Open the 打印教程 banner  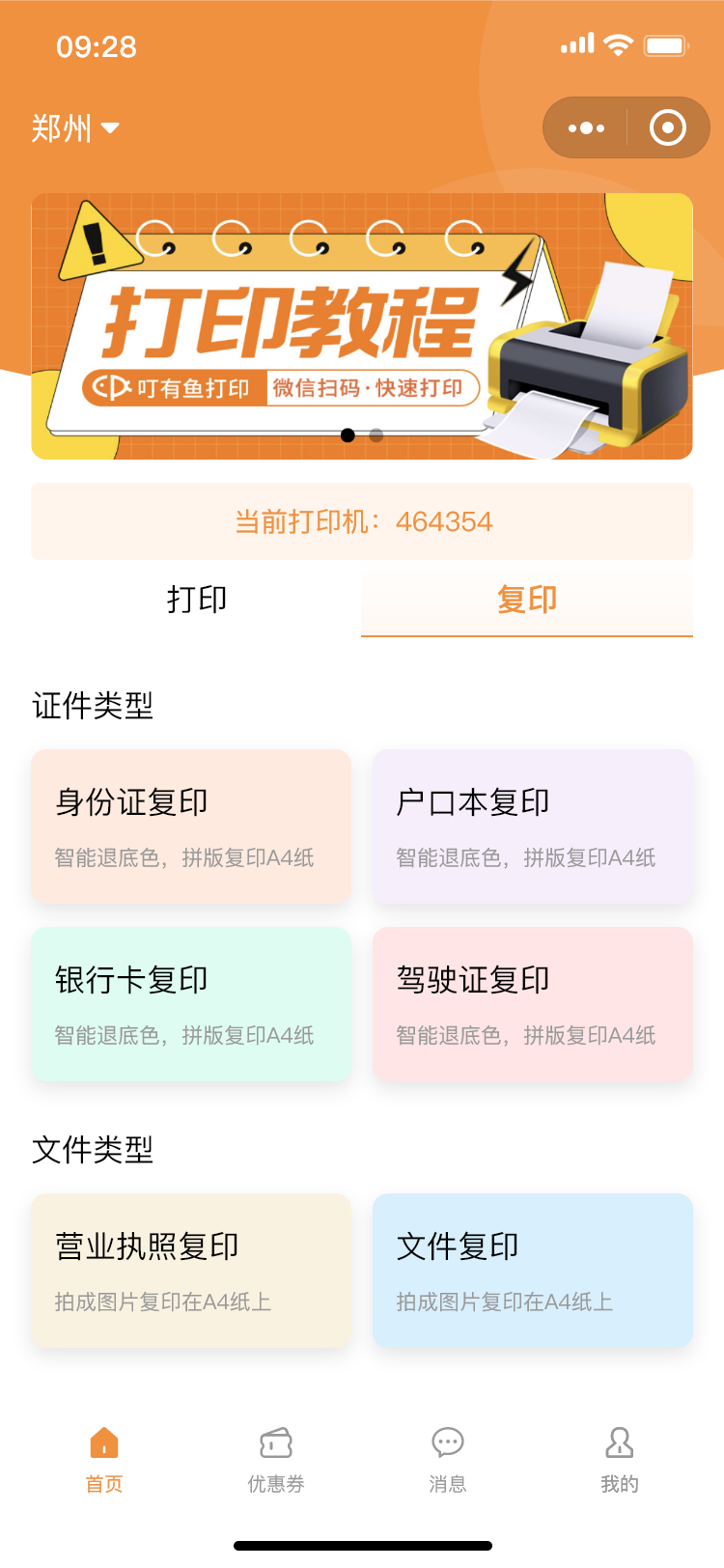click(362, 326)
